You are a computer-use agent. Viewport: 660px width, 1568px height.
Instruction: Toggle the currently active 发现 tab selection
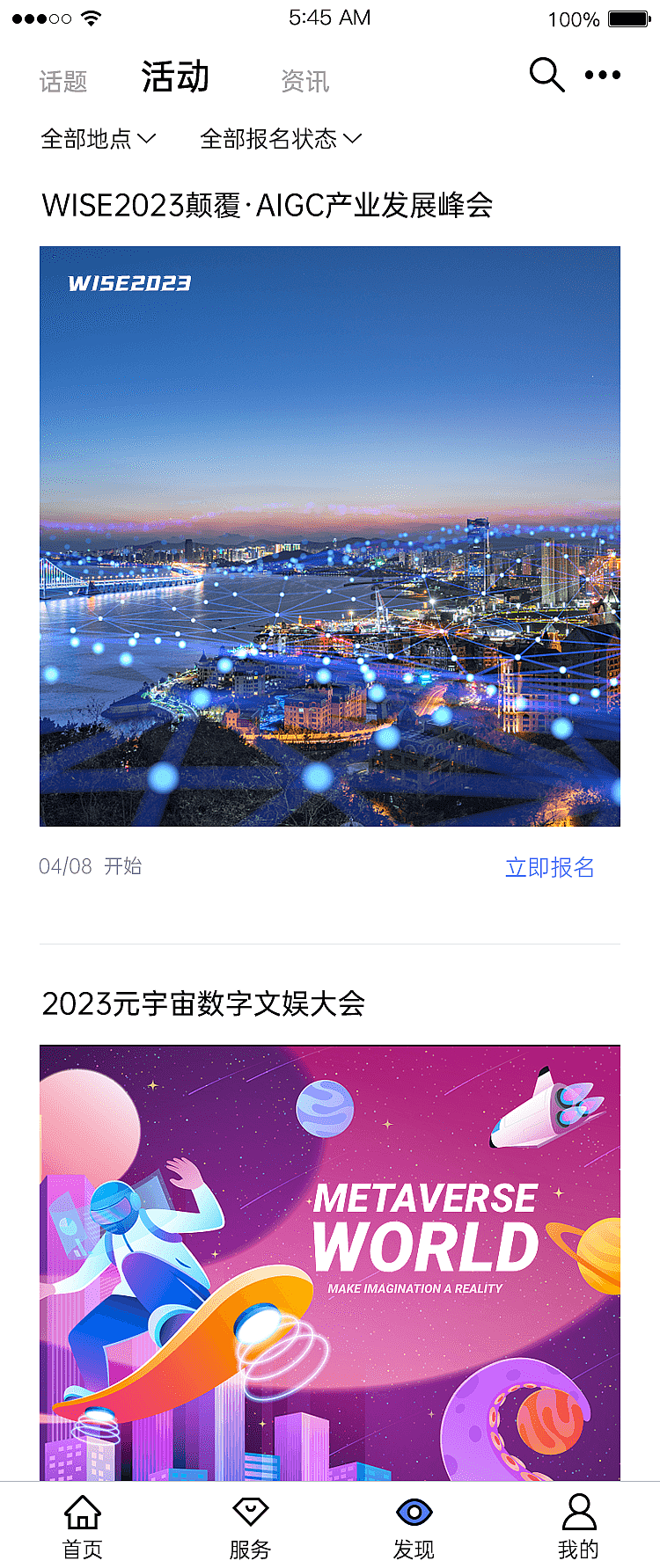click(x=413, y=1514)
